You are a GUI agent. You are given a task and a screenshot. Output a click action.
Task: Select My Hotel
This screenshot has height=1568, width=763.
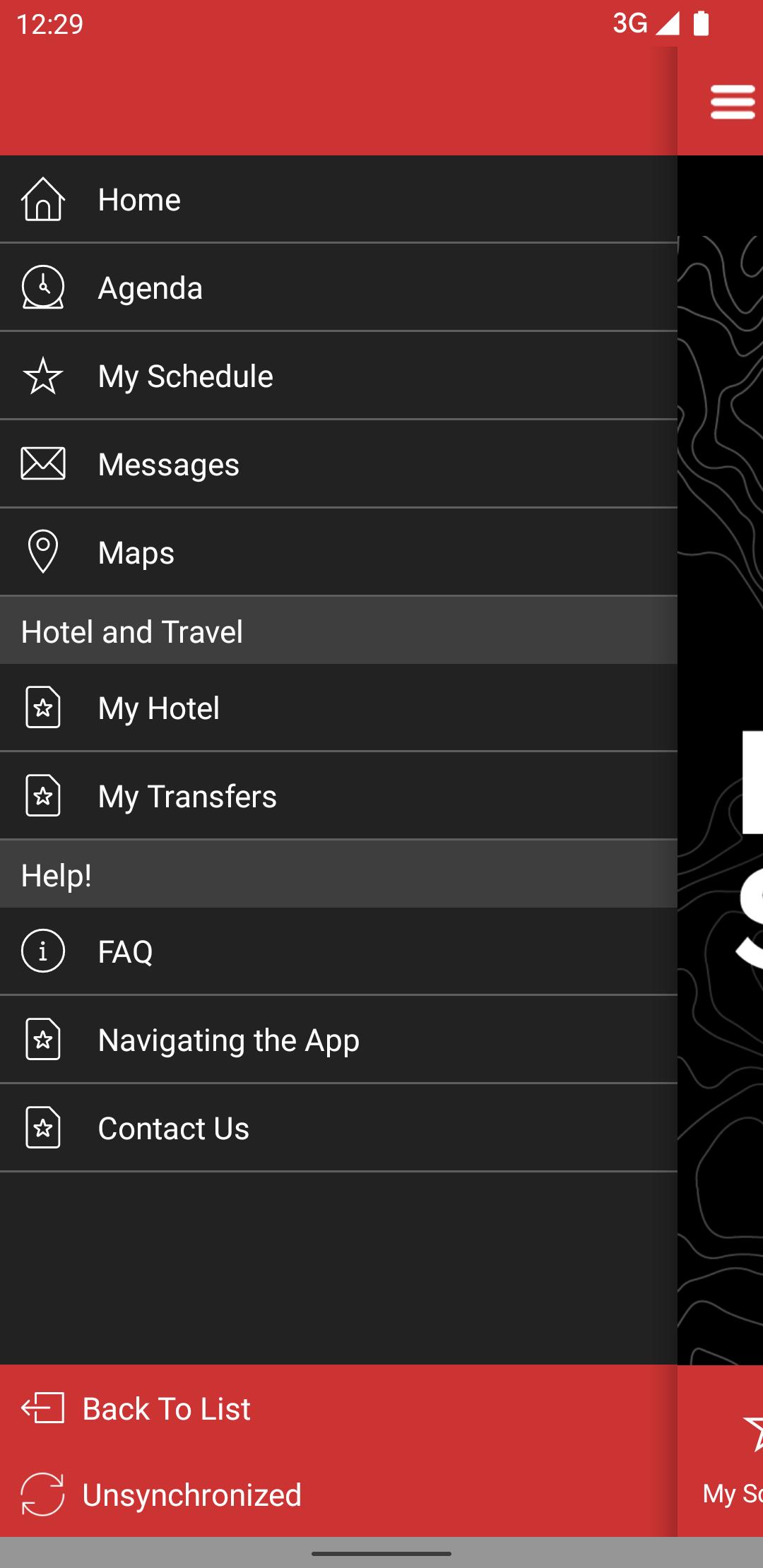[x=338, y=708]
